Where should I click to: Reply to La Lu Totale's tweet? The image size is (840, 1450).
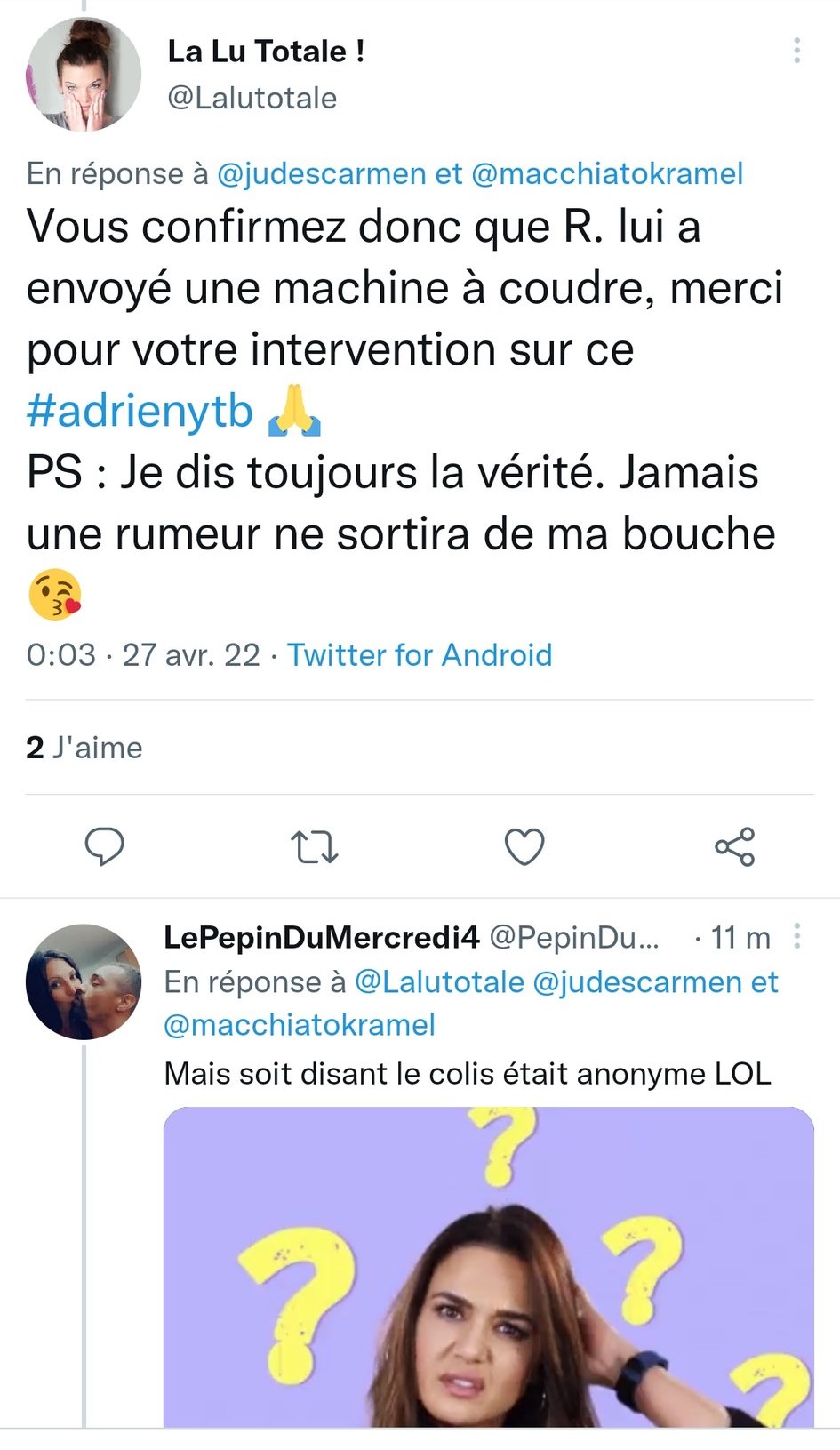104,846
